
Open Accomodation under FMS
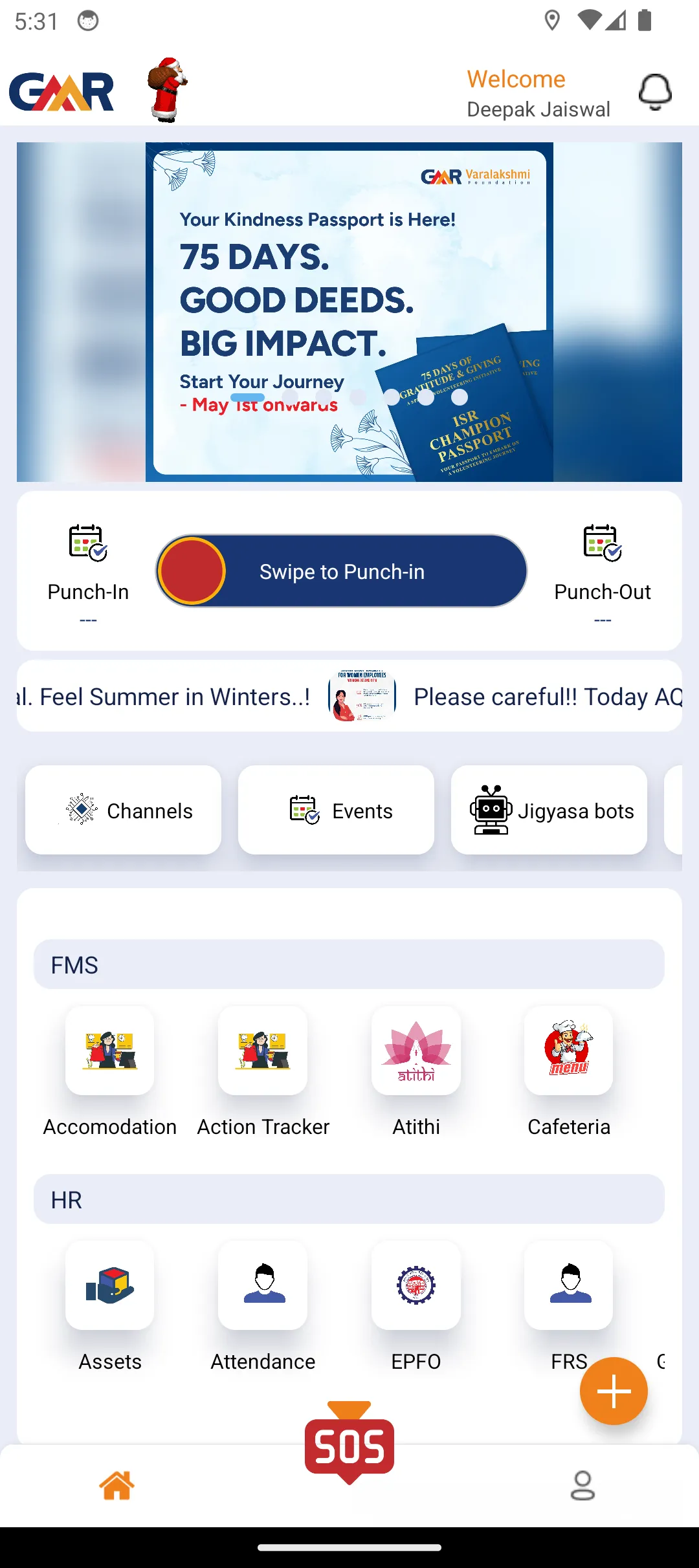(x=110, y=1051)
